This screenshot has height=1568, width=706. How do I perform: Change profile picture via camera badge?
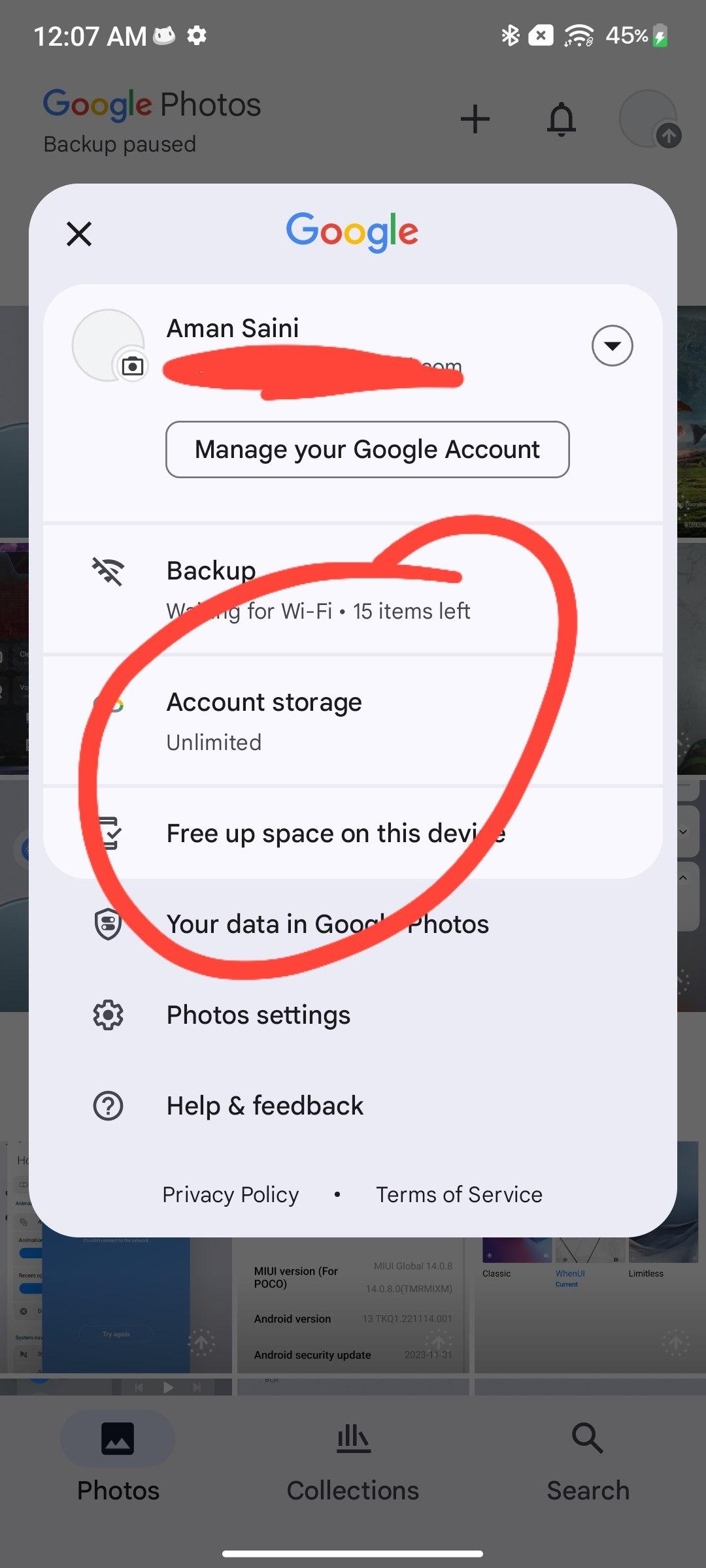pyautogui.click(x=133, y=367)
